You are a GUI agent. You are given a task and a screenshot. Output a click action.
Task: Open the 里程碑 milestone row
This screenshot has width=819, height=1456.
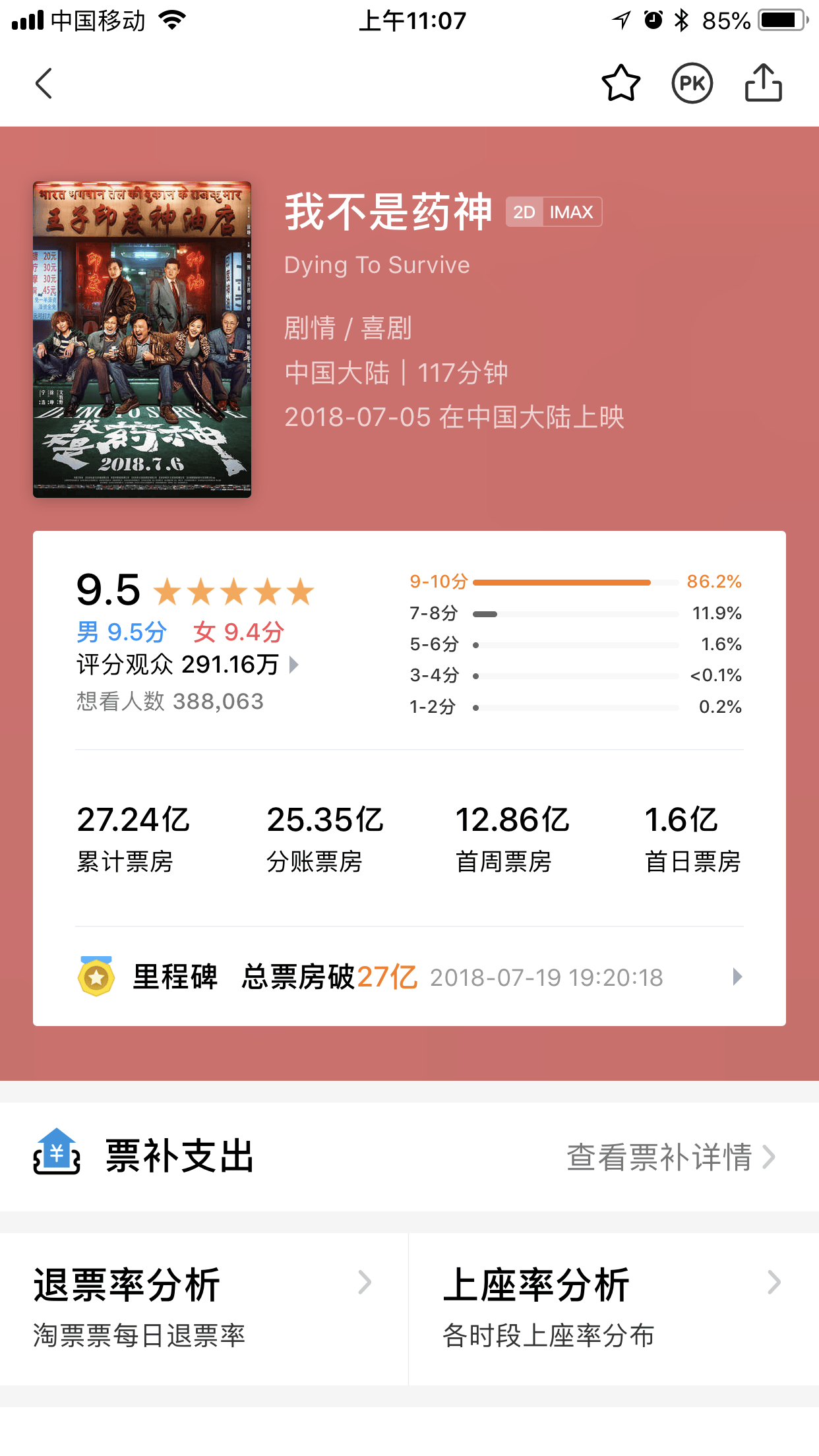coord(409,977)
